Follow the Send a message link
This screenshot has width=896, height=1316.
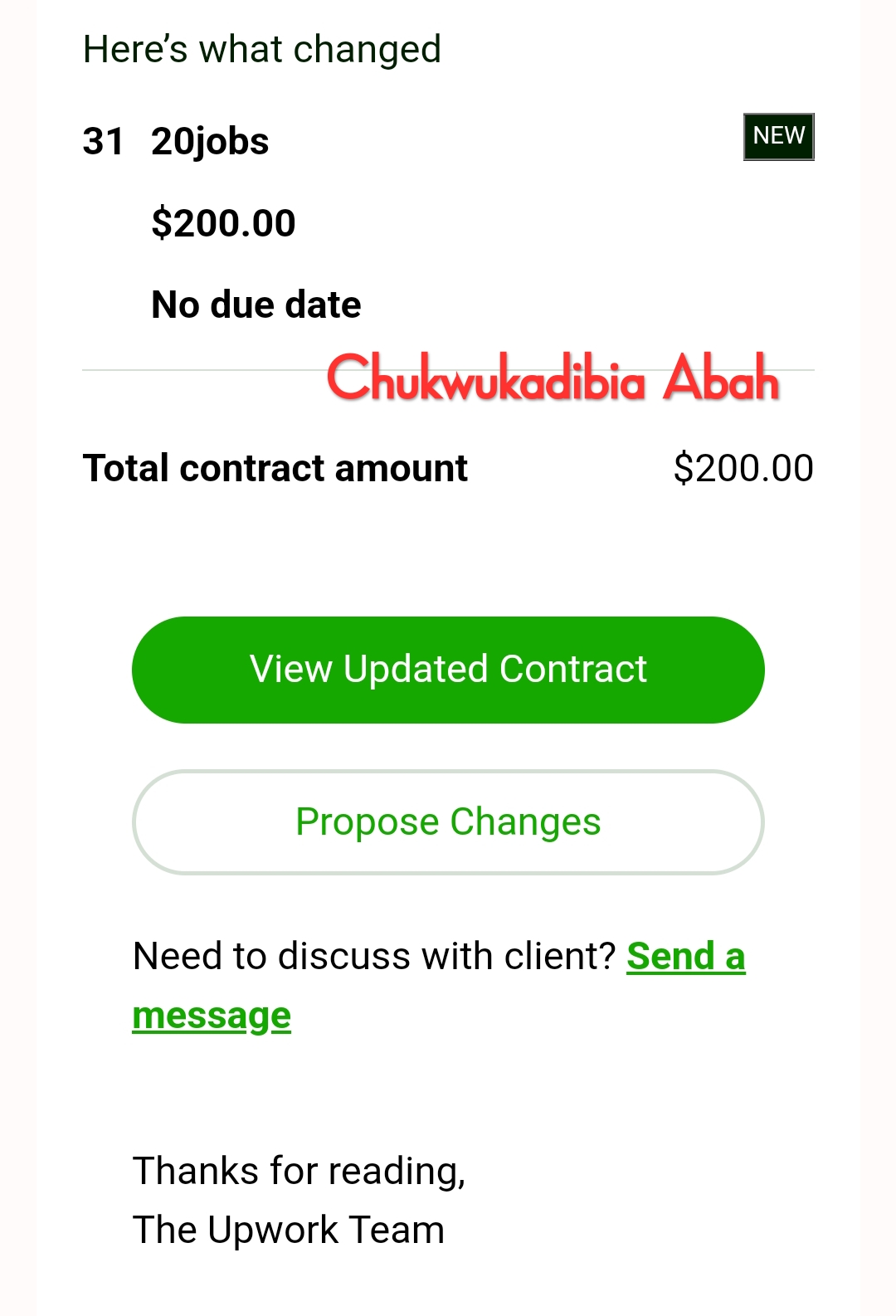685,957
